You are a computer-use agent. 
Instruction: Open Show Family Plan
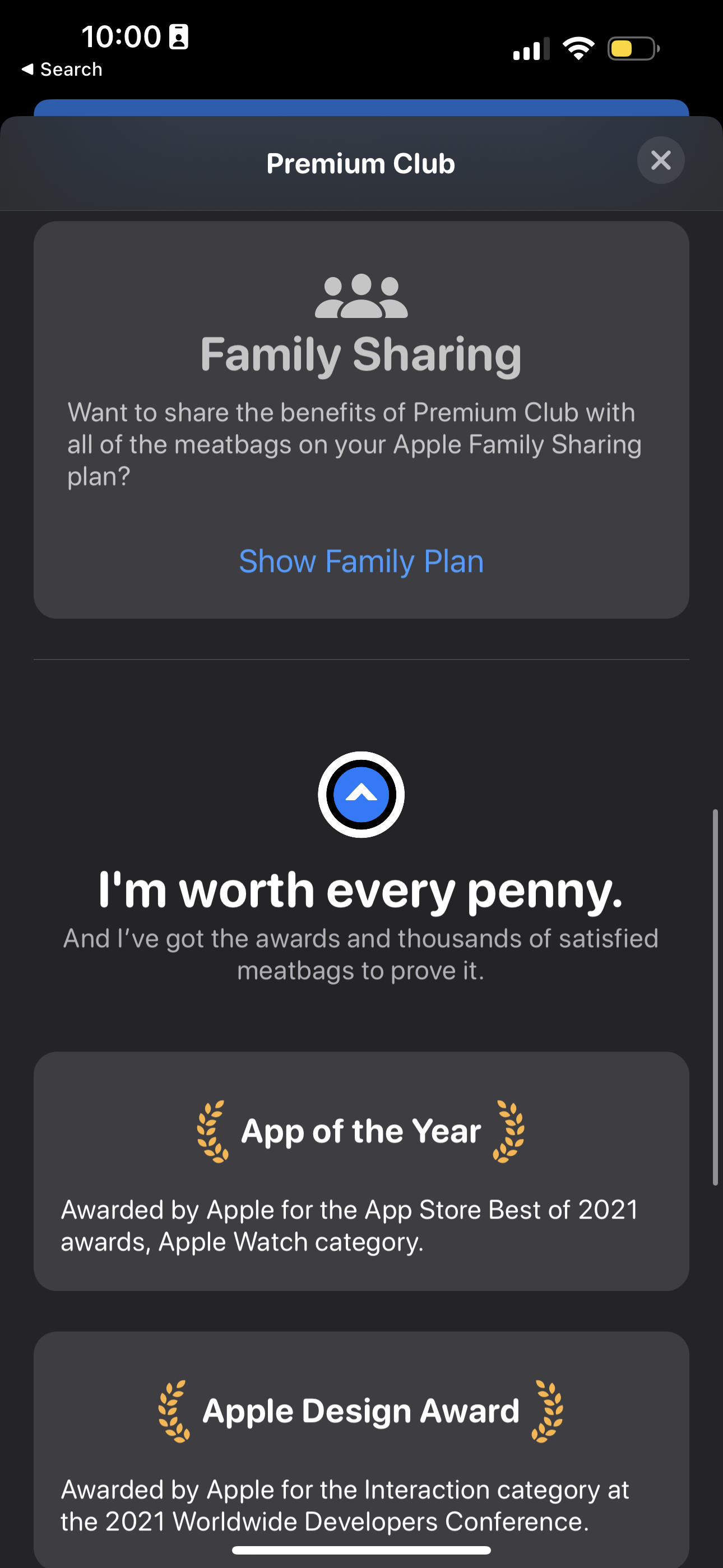pos(361,561)
